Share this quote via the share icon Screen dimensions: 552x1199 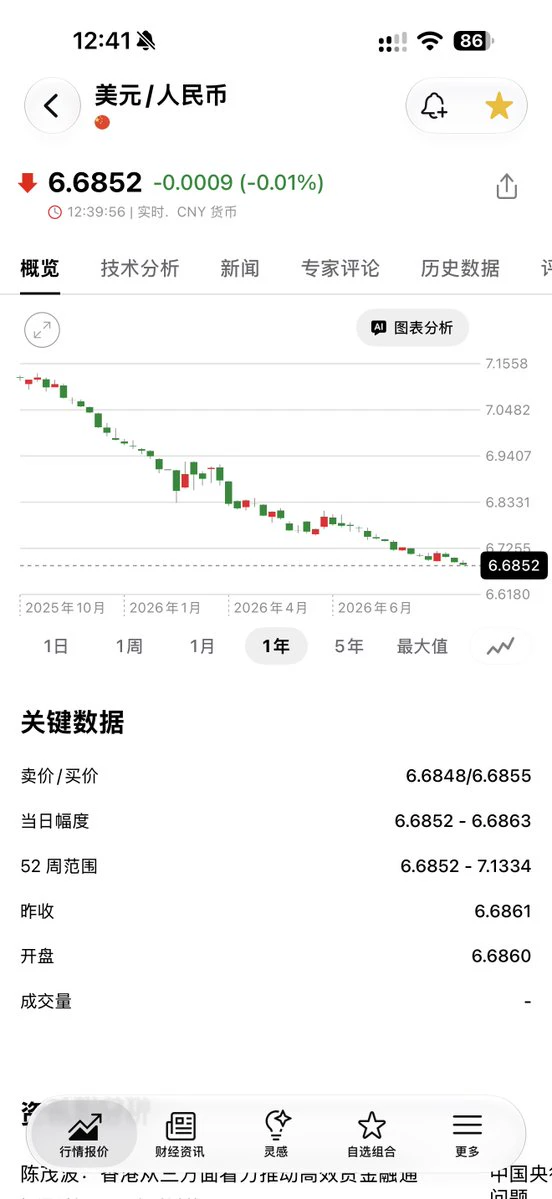507,186
